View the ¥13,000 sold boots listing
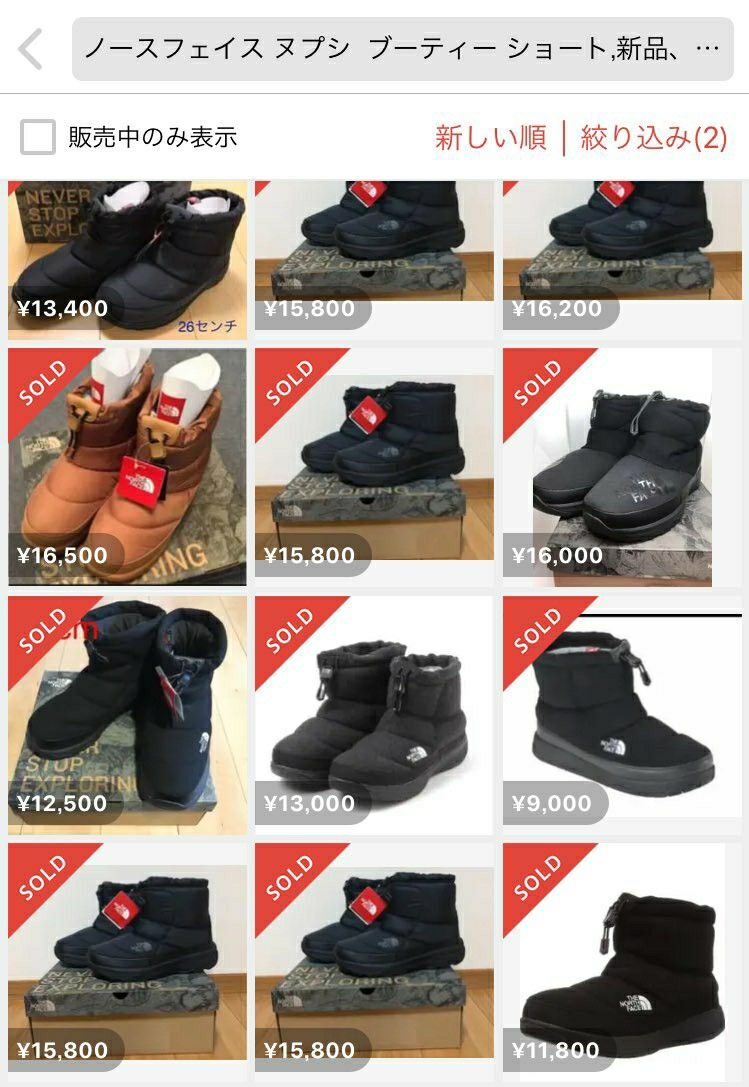This screenshot has width=749, height=1087. coord(374,714)
